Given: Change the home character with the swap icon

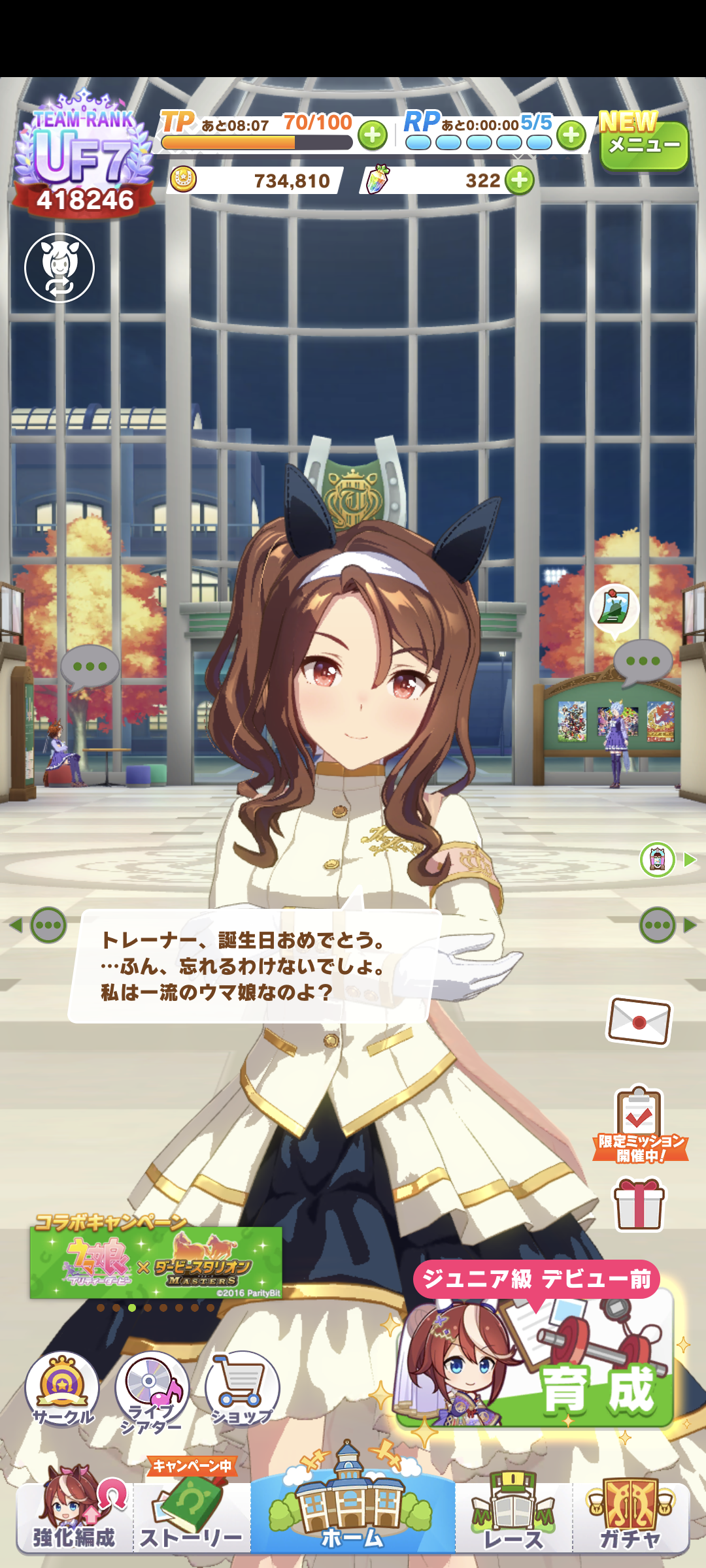Looking at the screenshot, I should tap(59, 268).
